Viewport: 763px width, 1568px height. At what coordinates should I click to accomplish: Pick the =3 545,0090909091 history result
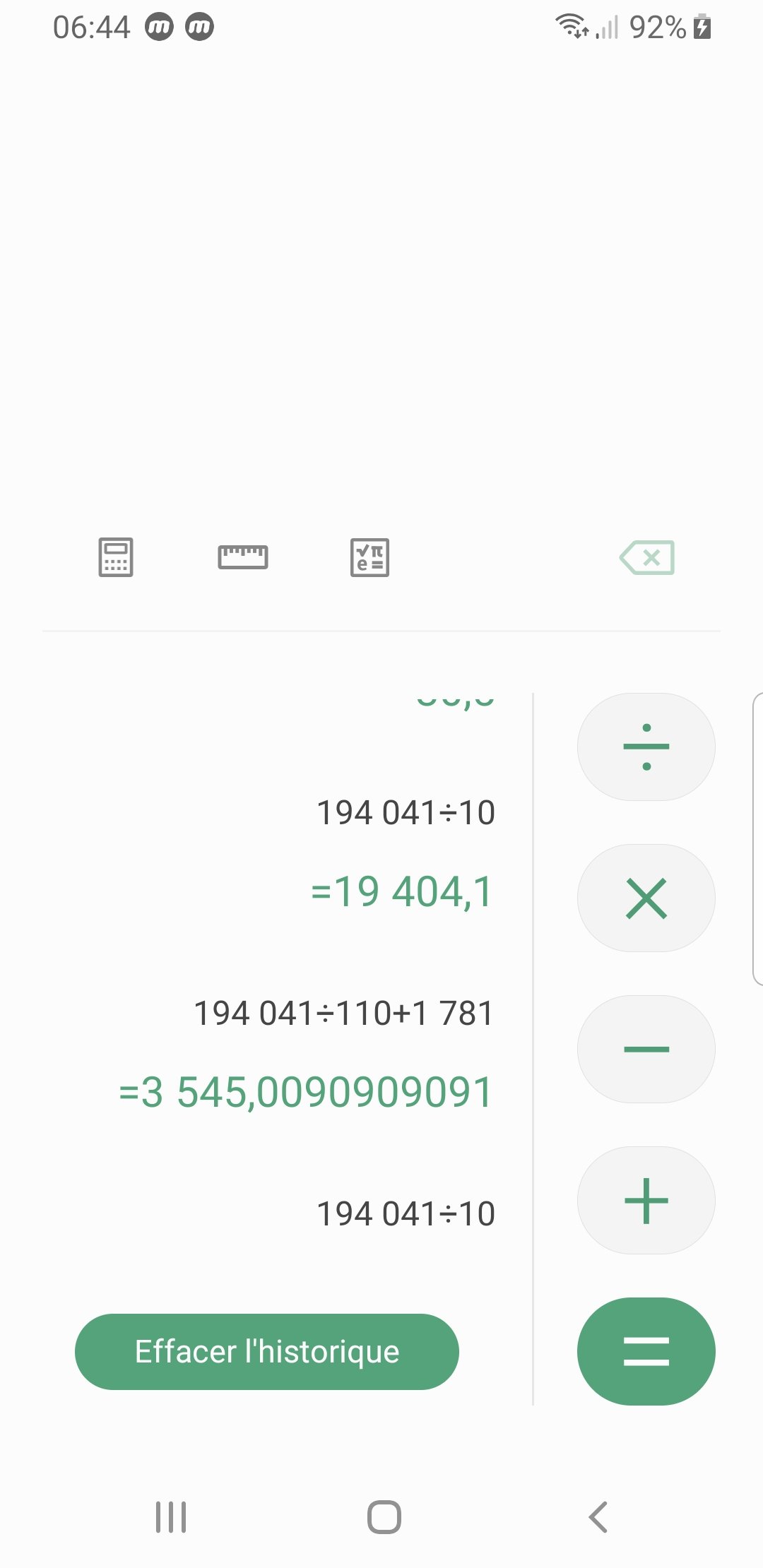(x=305, y=1092)
